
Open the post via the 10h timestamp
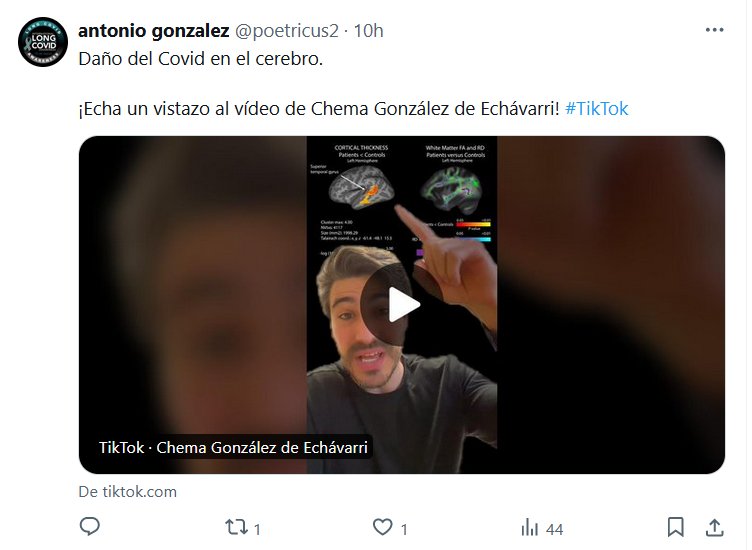click(369, 31)
